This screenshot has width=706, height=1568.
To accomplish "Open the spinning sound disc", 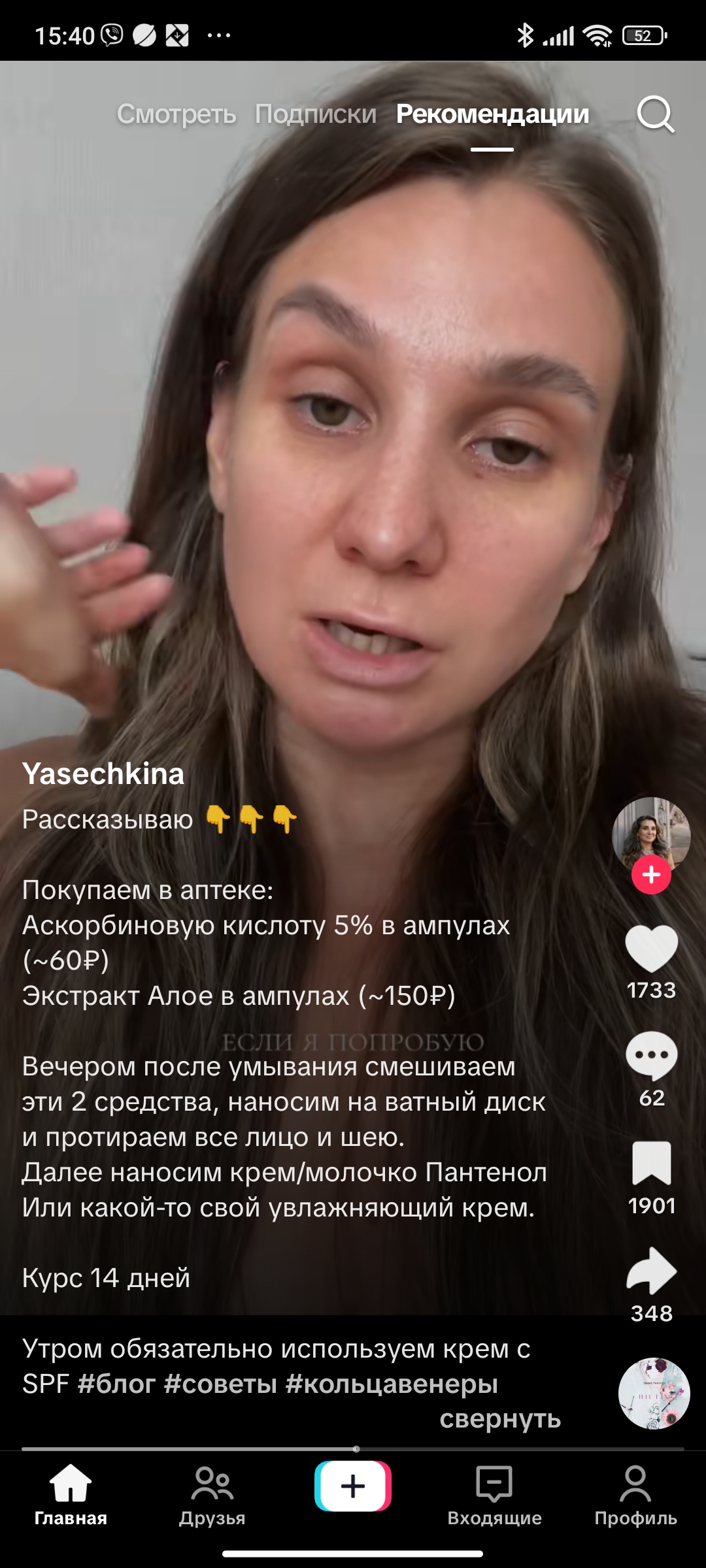I will click(x=654, y=1394).
